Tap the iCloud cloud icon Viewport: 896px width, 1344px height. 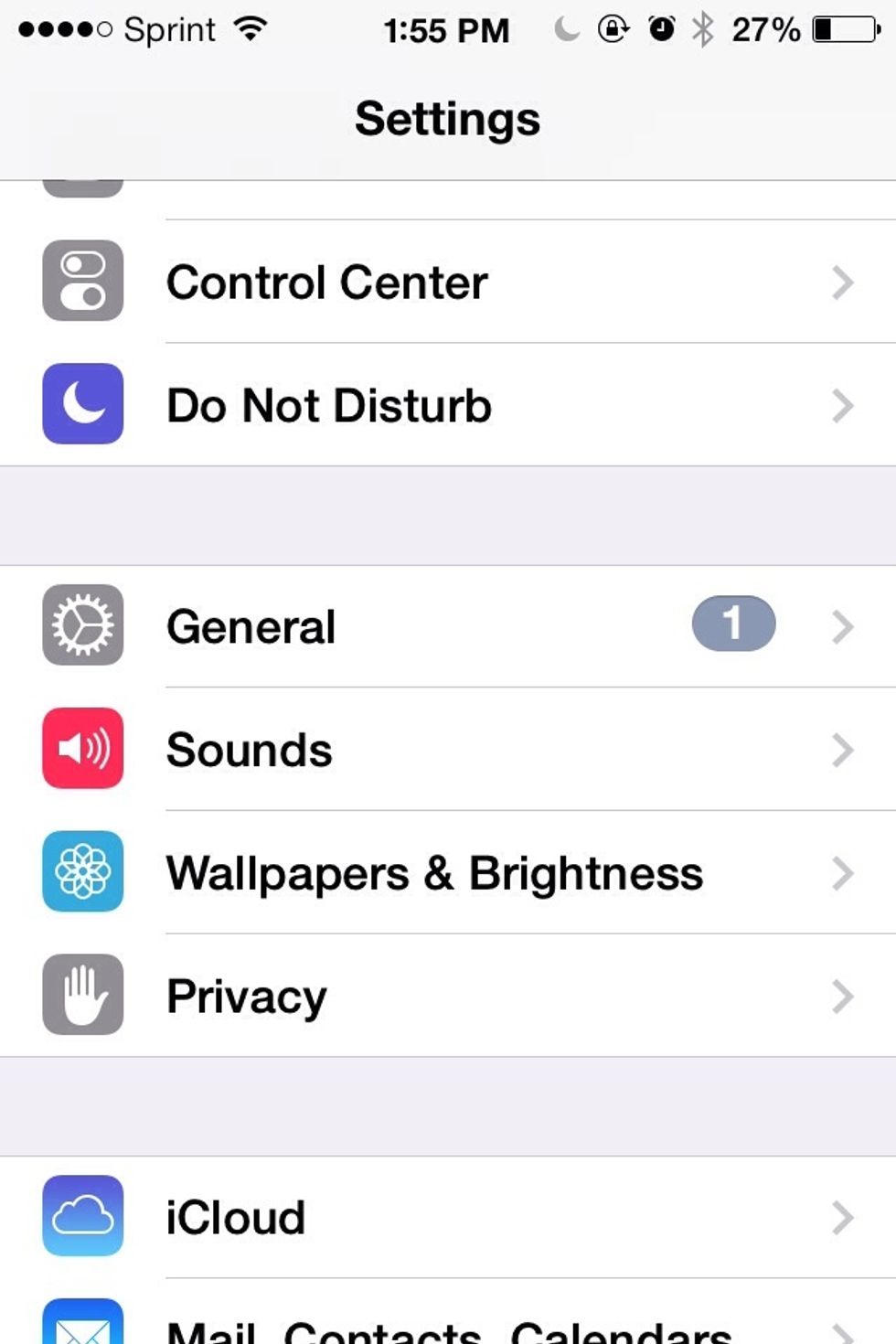pos(82,1216)
